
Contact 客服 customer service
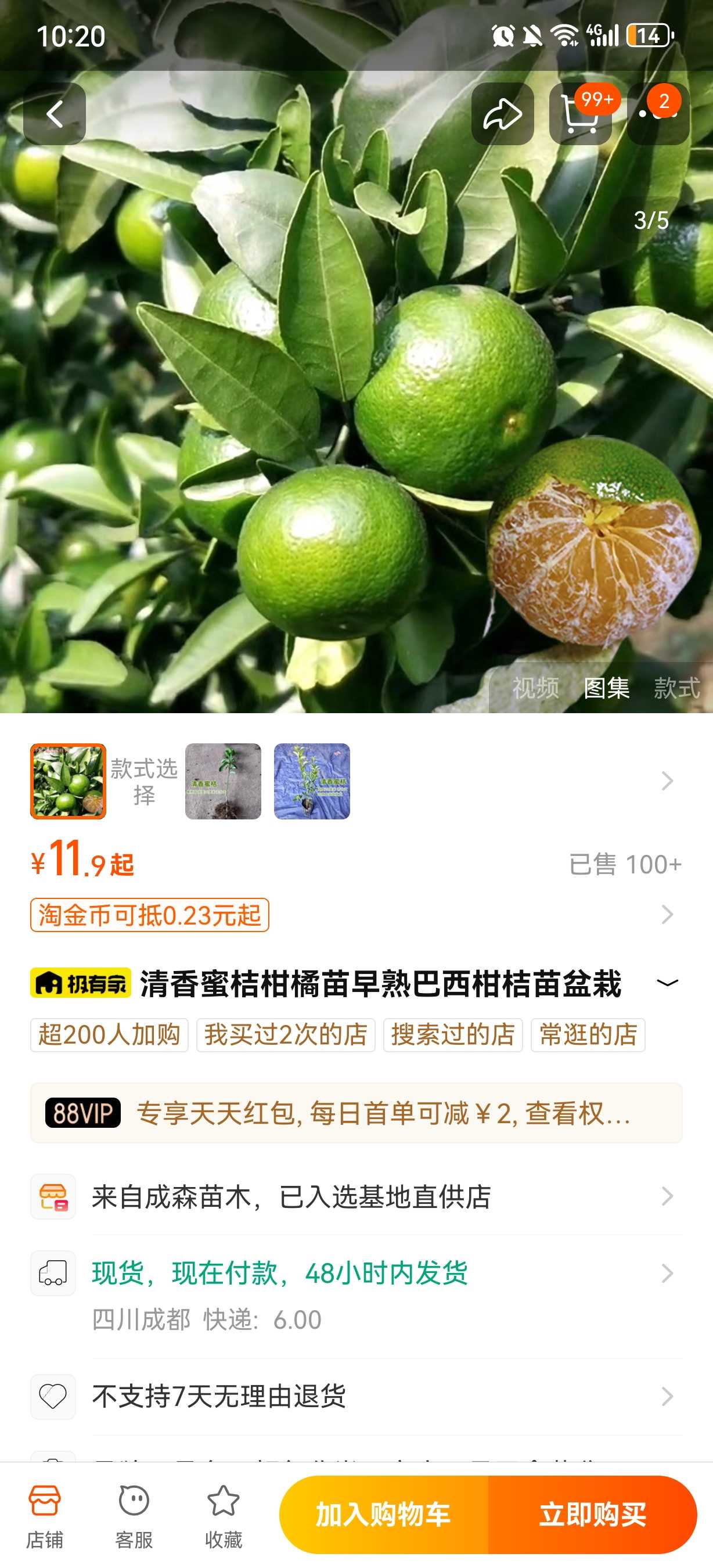click(x=134, y=1515)
